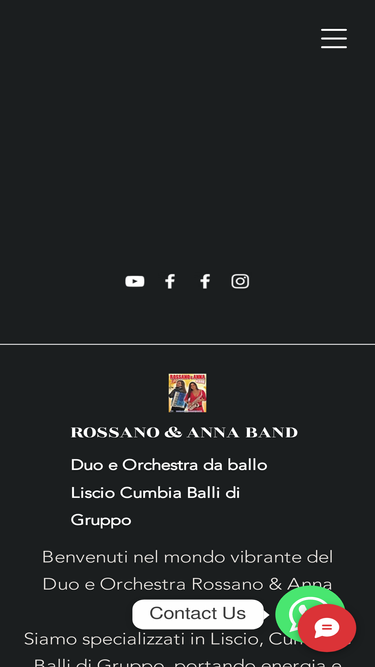Open the red chat bubble widget

pos(327,628)
